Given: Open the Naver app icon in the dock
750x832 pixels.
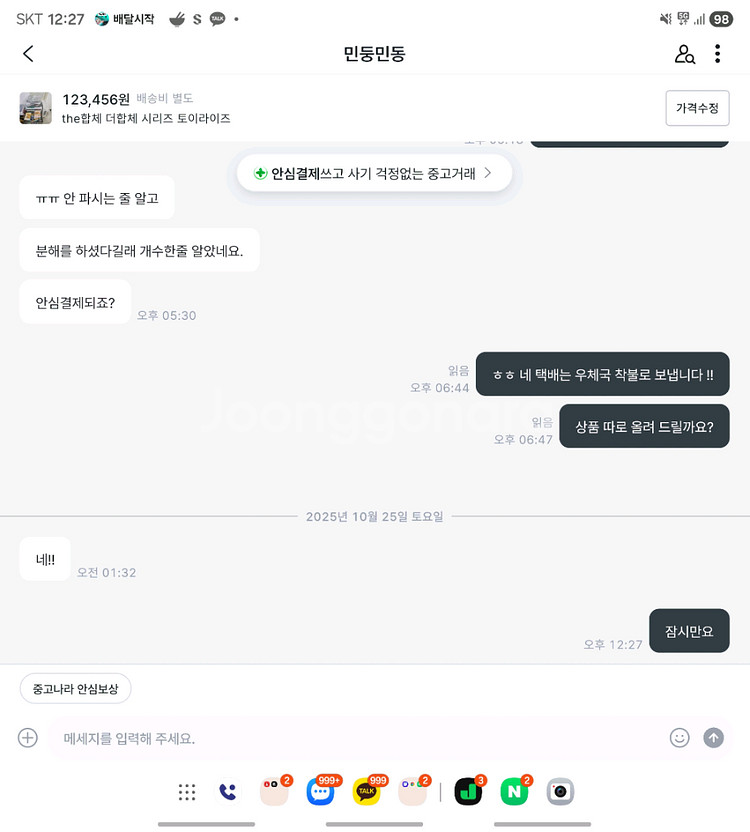Looking at the screenshot, I should click(514, 791).
